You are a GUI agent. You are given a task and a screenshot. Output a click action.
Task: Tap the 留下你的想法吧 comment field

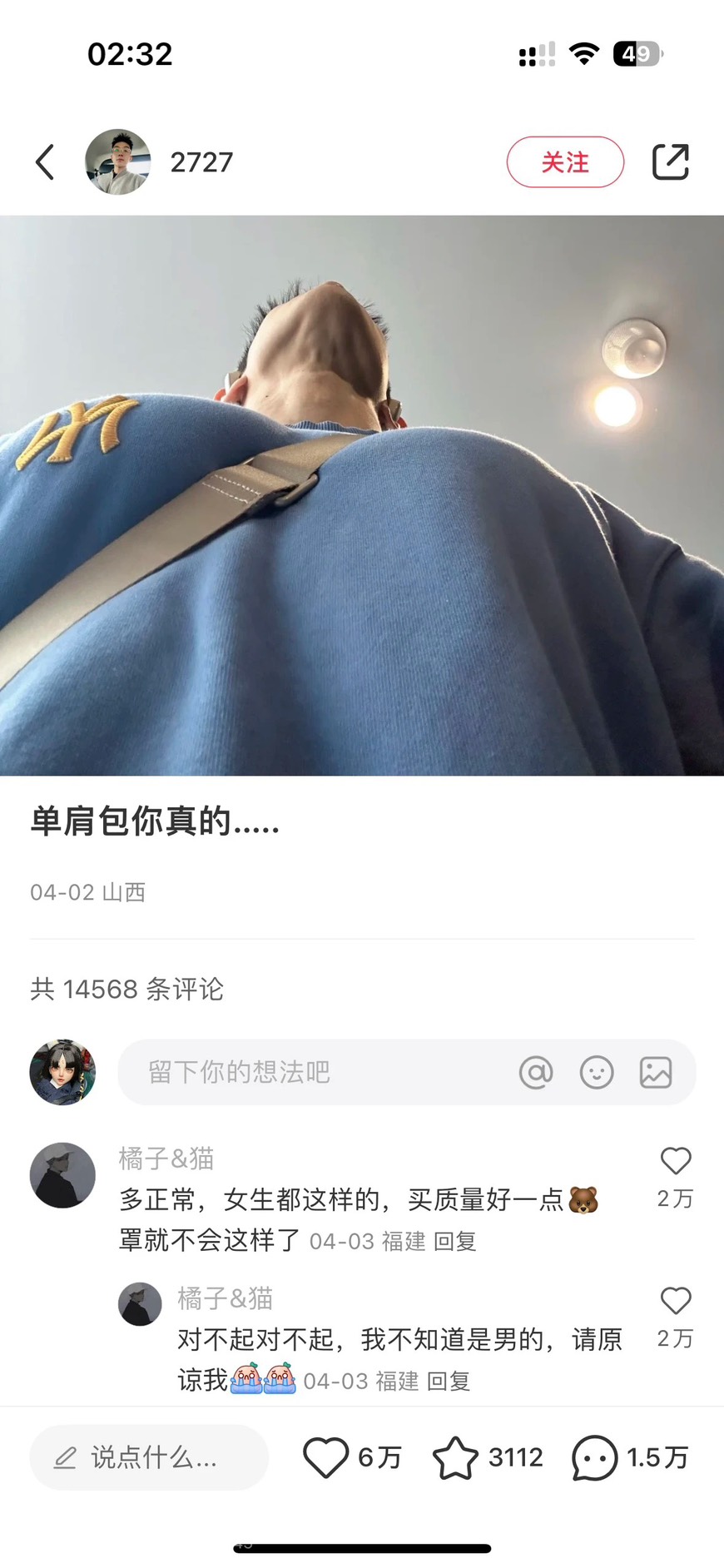pos(316,1072)
